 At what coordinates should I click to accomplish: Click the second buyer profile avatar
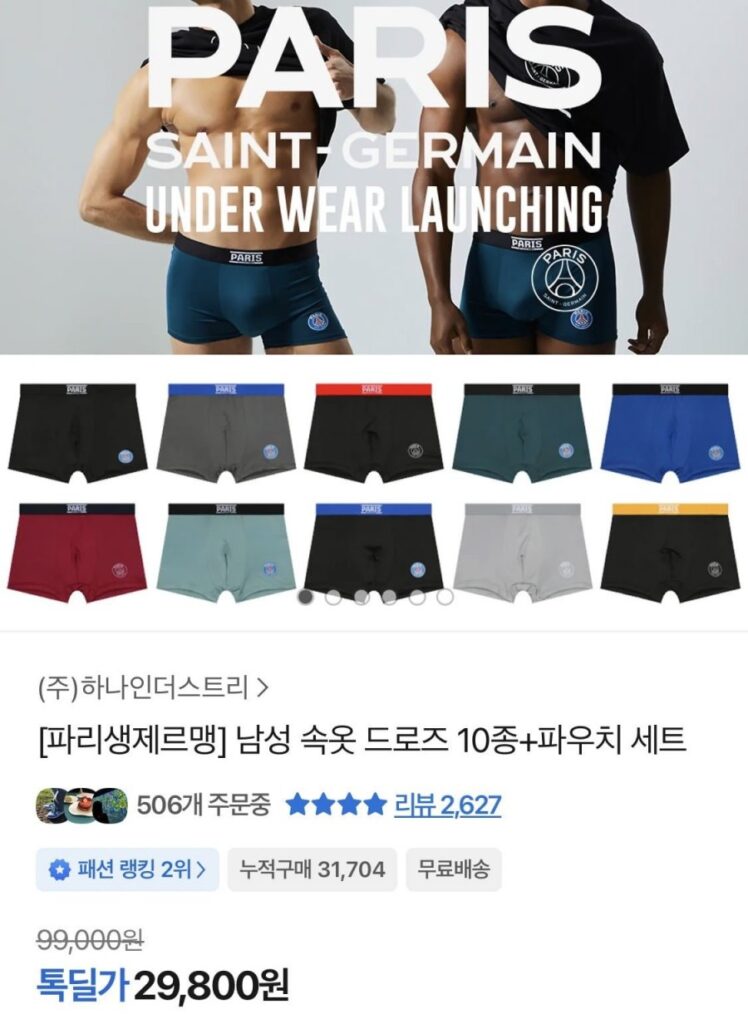point(80,803)
